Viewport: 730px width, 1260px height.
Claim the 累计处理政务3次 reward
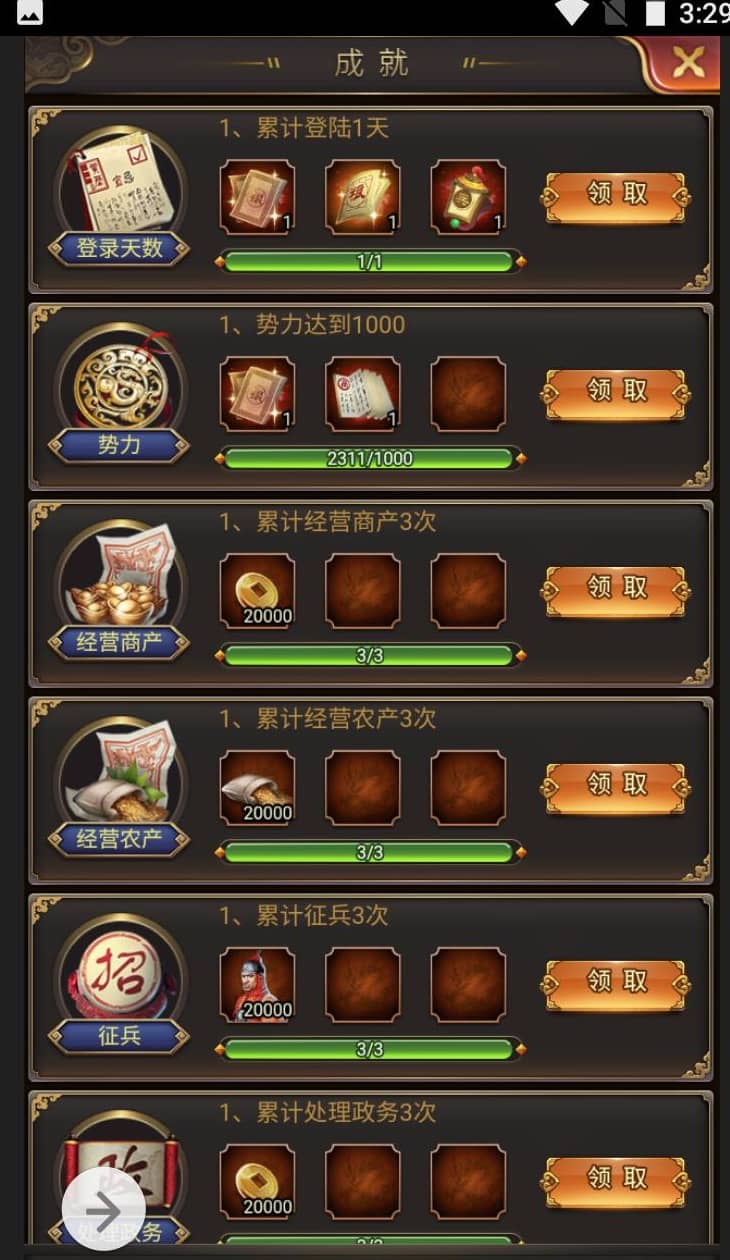616,1178
